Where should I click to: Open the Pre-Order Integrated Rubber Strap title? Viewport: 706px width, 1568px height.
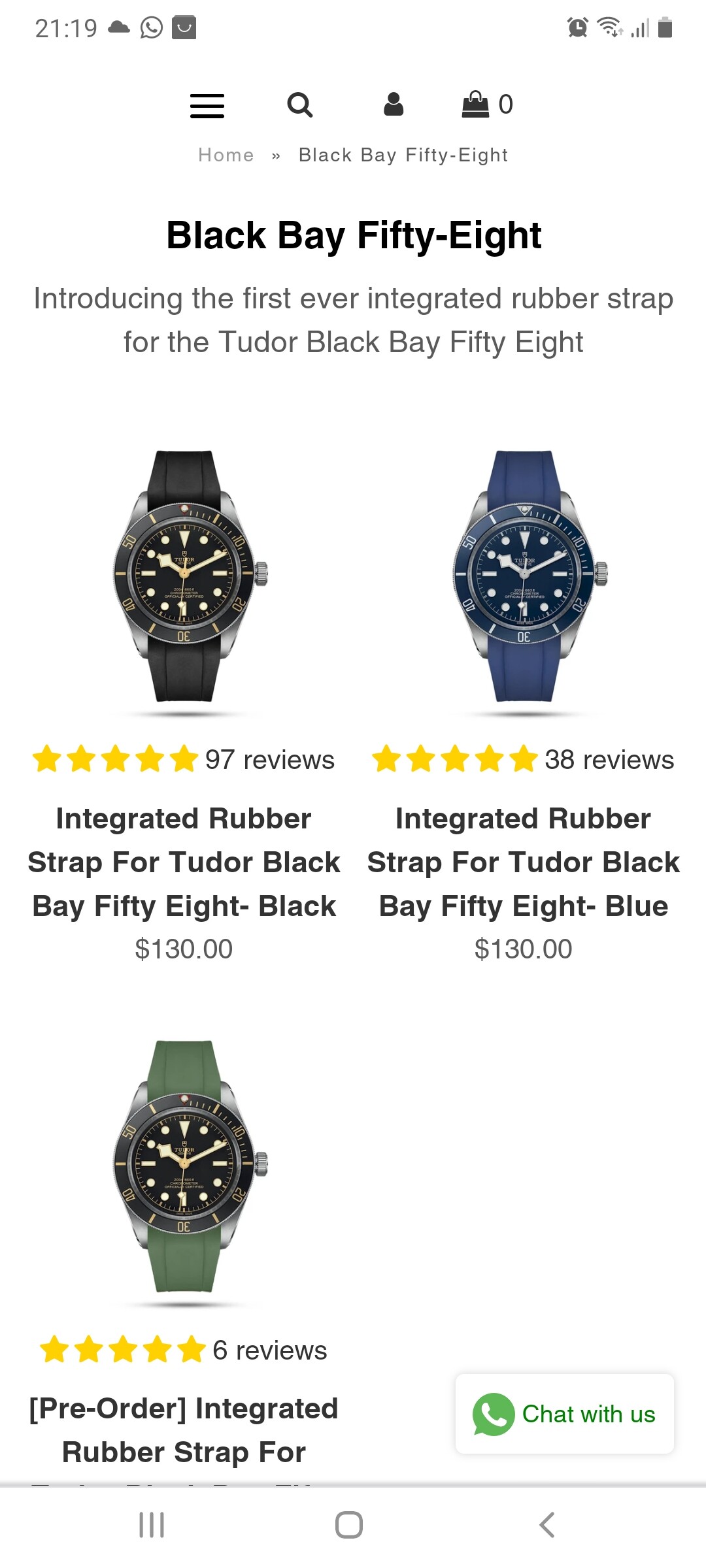tap(184, 1431)
